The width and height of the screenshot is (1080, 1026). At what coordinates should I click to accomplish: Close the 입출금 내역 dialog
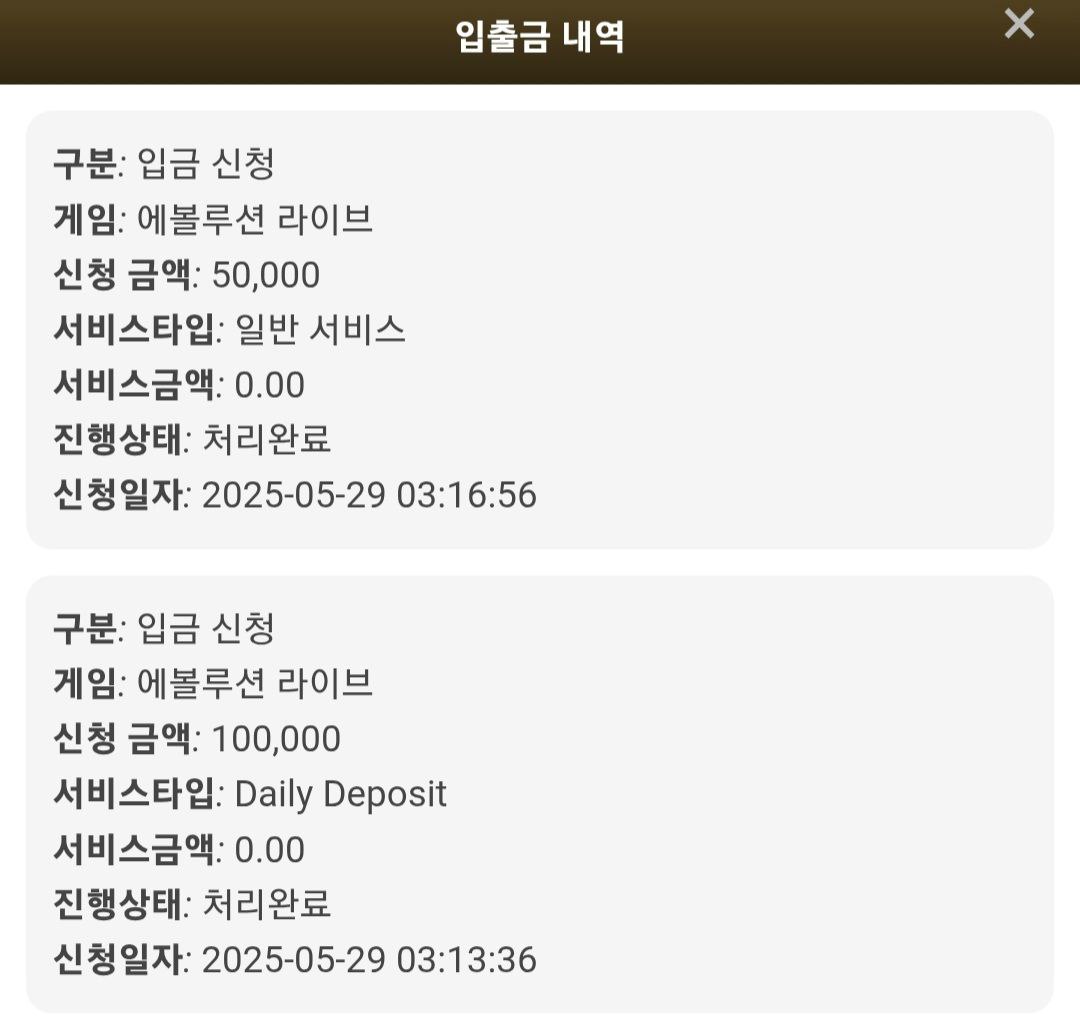[x=1018, y=24]
